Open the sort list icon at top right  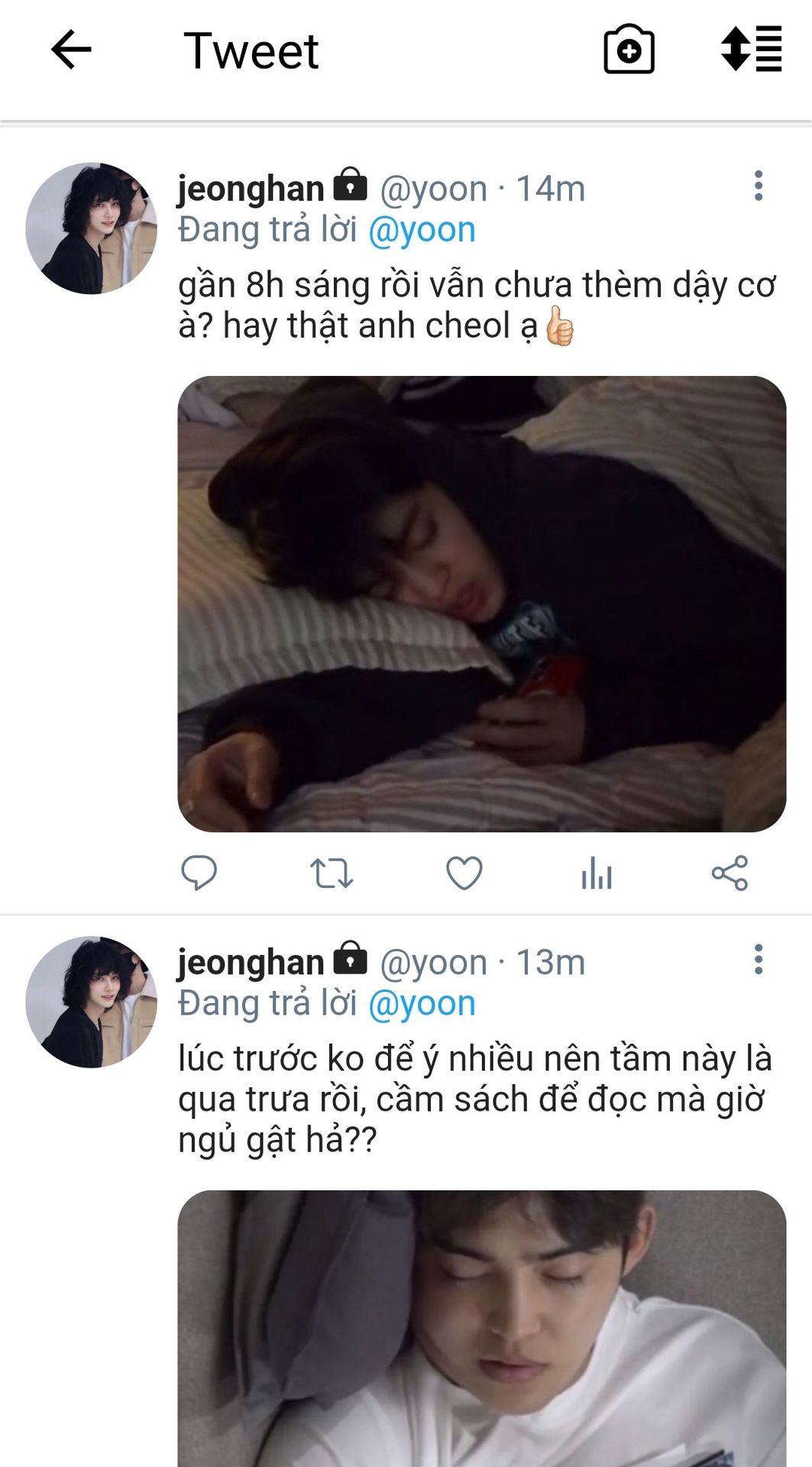(x=751, y=49)
